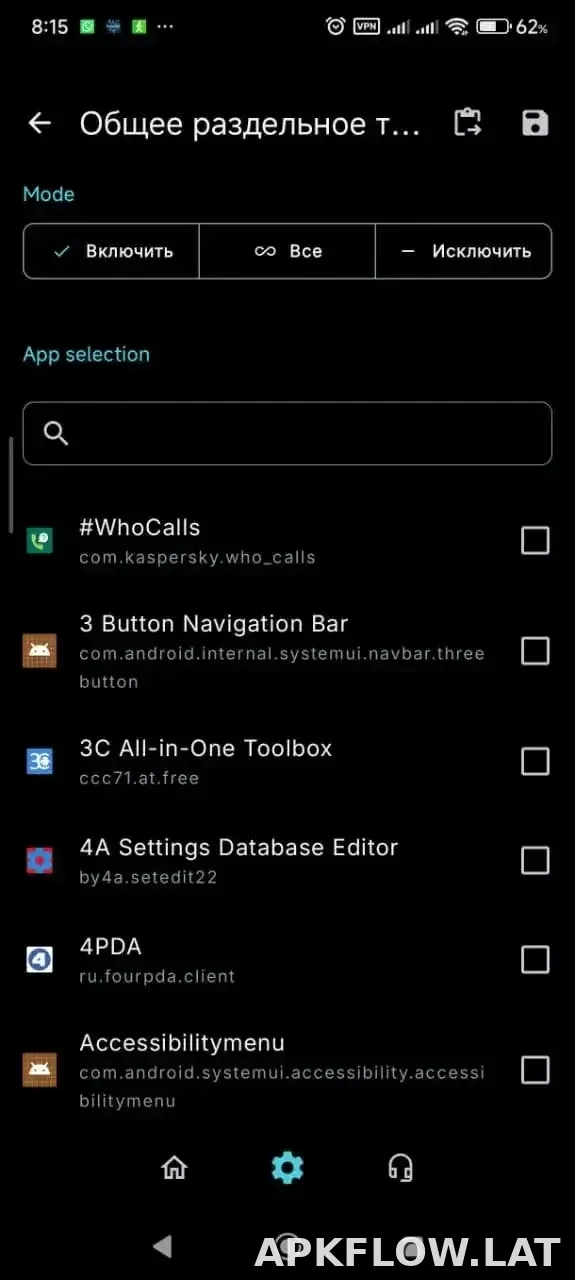Select 3C All-in-One Toolbox checkbox

(535, 761)
